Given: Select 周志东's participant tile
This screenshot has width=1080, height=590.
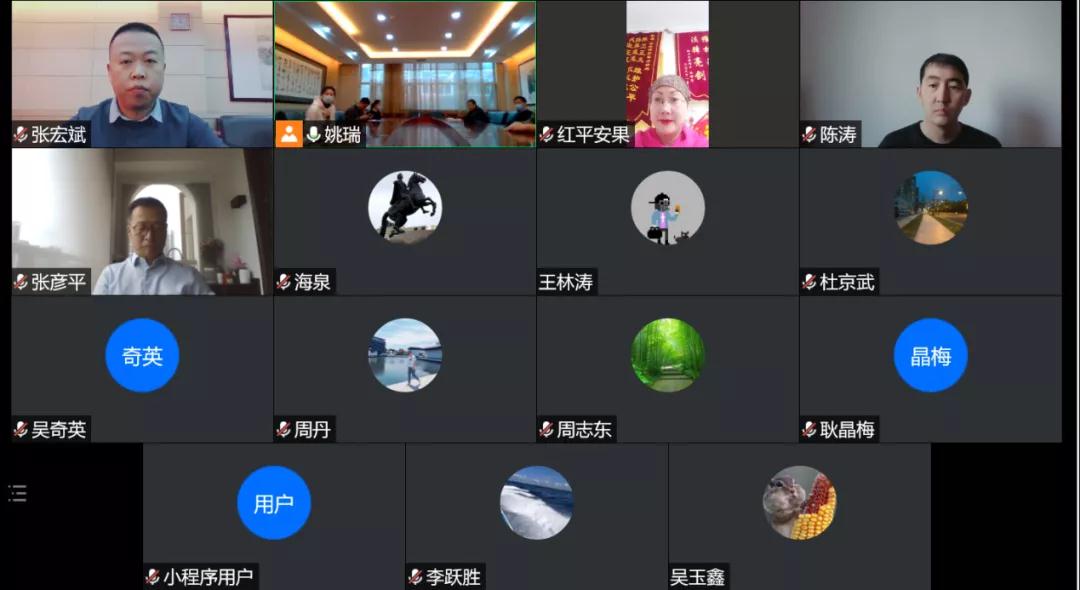Looking at the screenshot, I should pyautogui.click(x=667, y=368).
